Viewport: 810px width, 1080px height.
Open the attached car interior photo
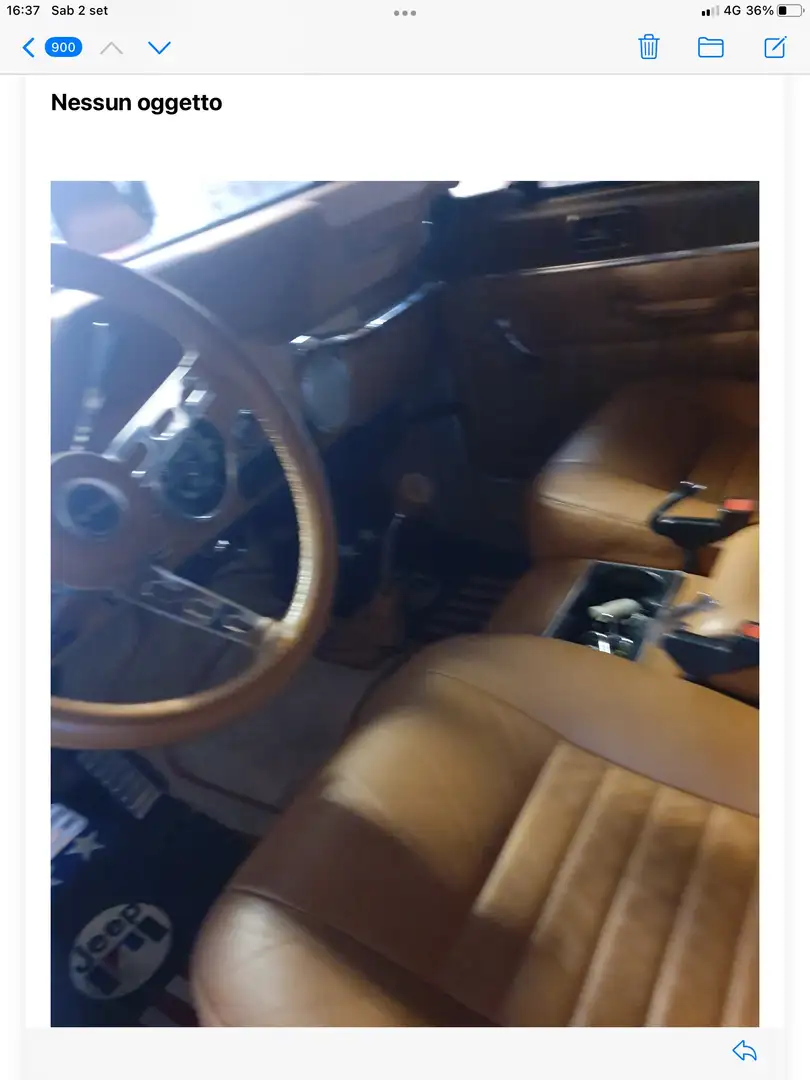405,603
